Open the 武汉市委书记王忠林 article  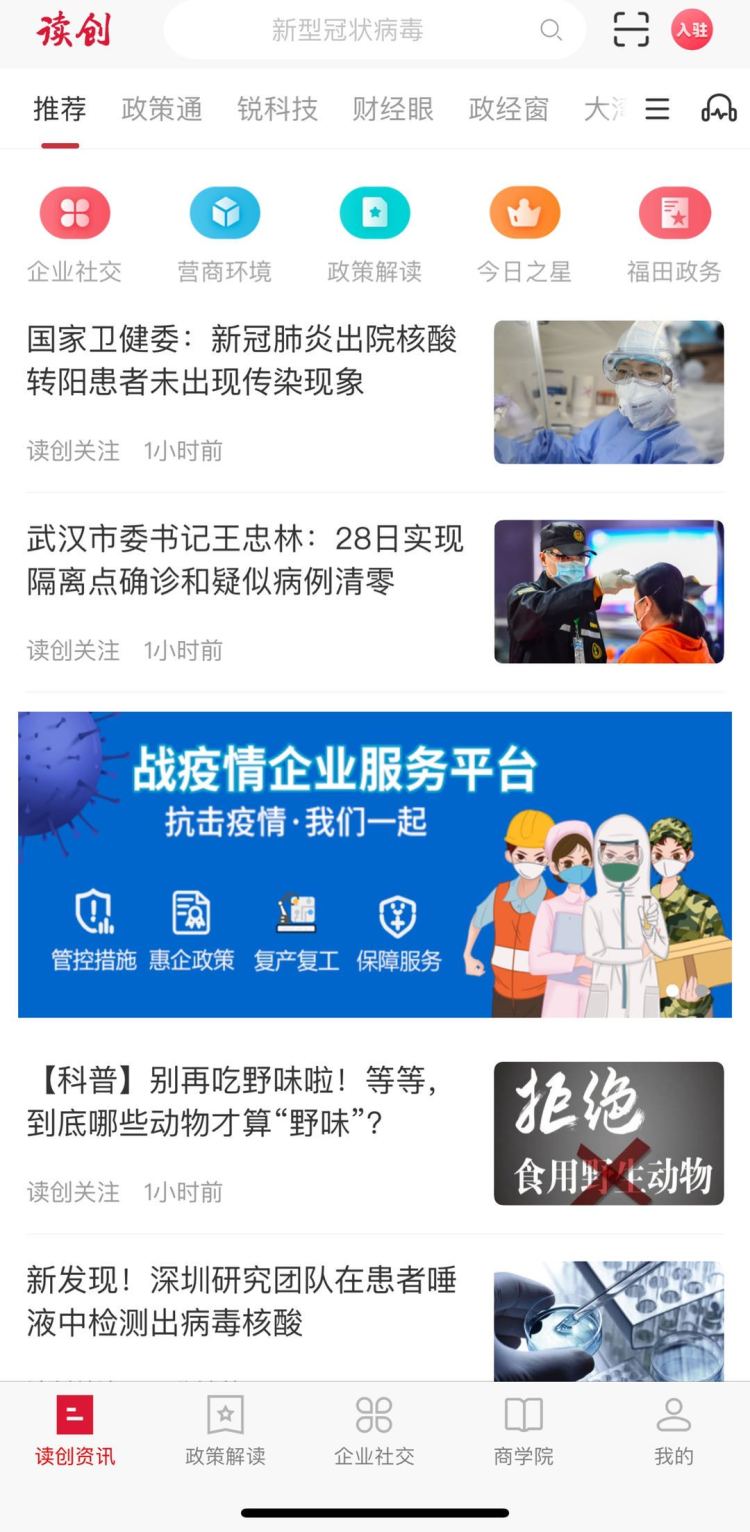(x=375, y=592)
